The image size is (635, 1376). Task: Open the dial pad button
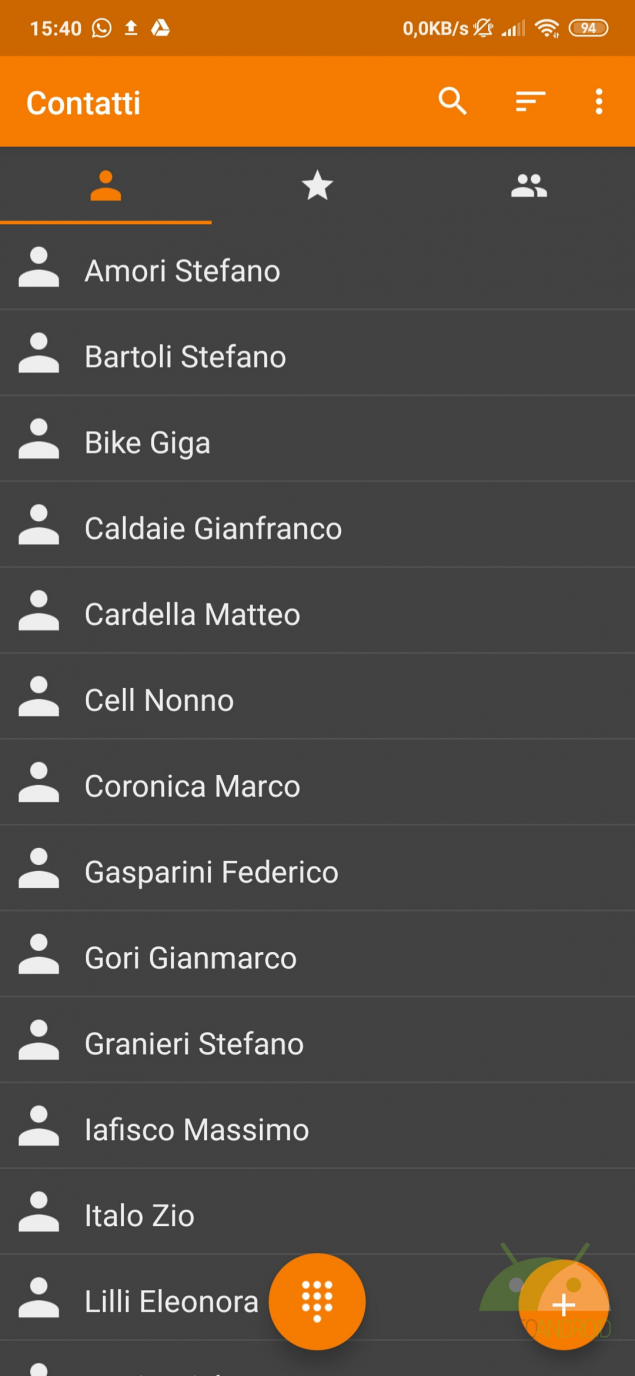click(x=317, y=1301)
